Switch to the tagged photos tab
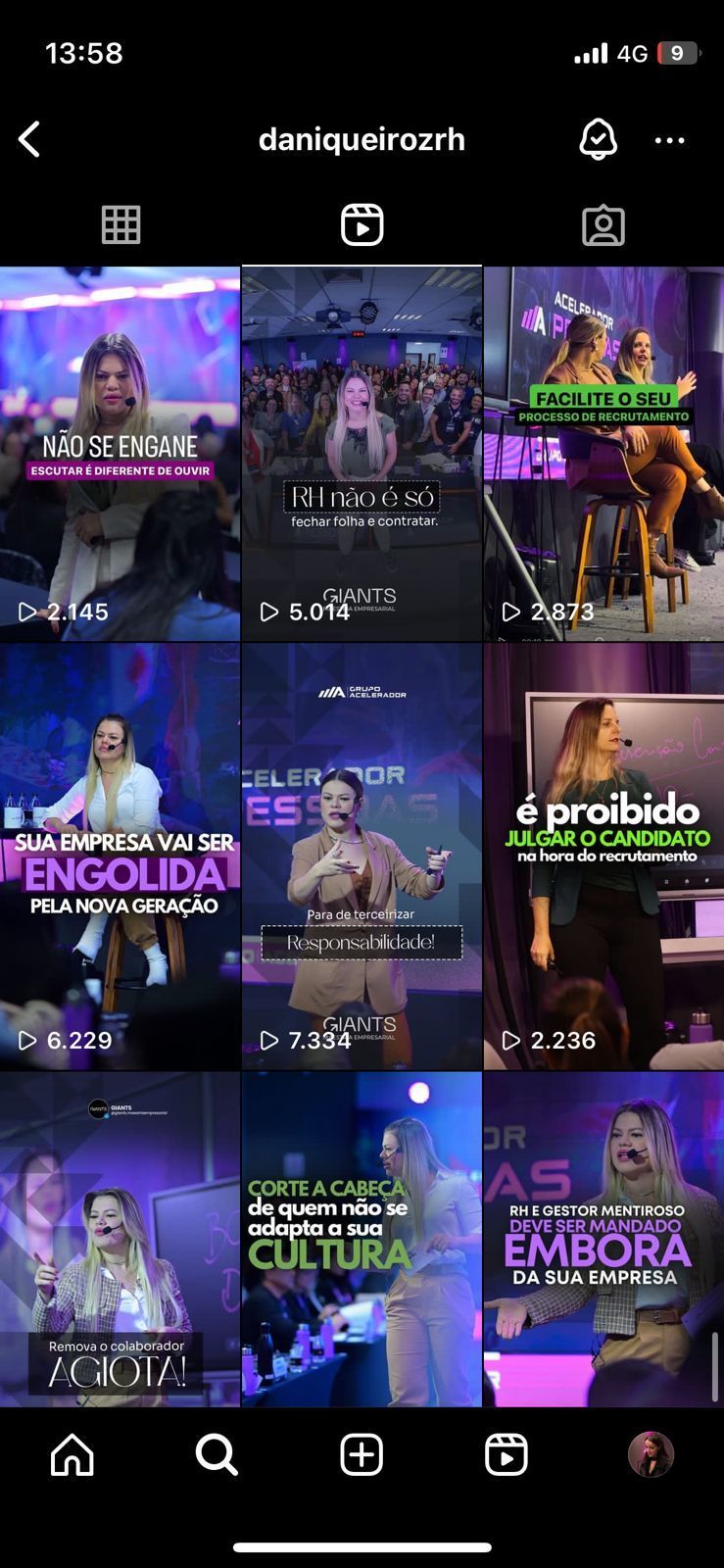Screen dimensions: 724x1568 tap(603, 225)
